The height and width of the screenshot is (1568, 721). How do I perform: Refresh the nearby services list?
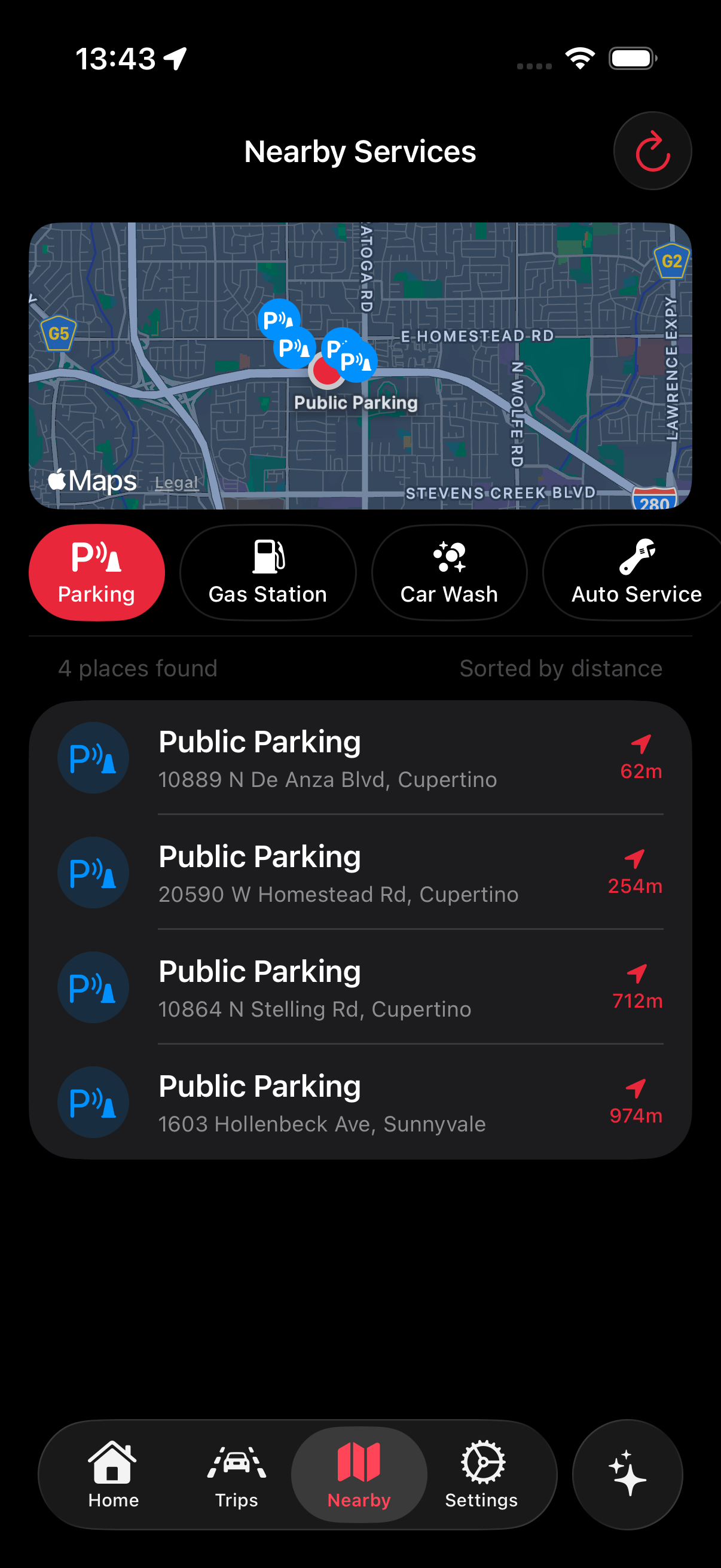[652, 151]
